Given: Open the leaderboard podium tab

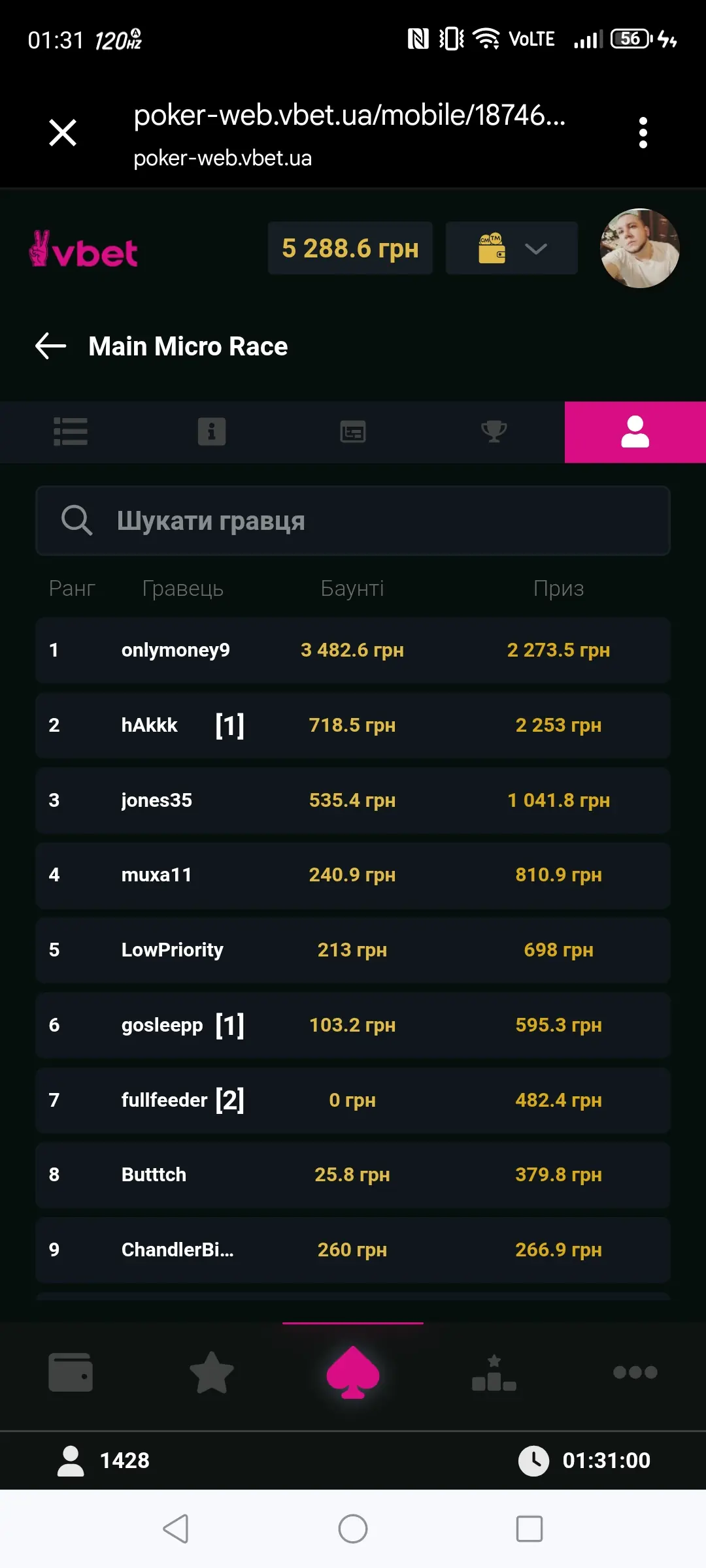Looking at the screenshot, I should (494, 1372).
